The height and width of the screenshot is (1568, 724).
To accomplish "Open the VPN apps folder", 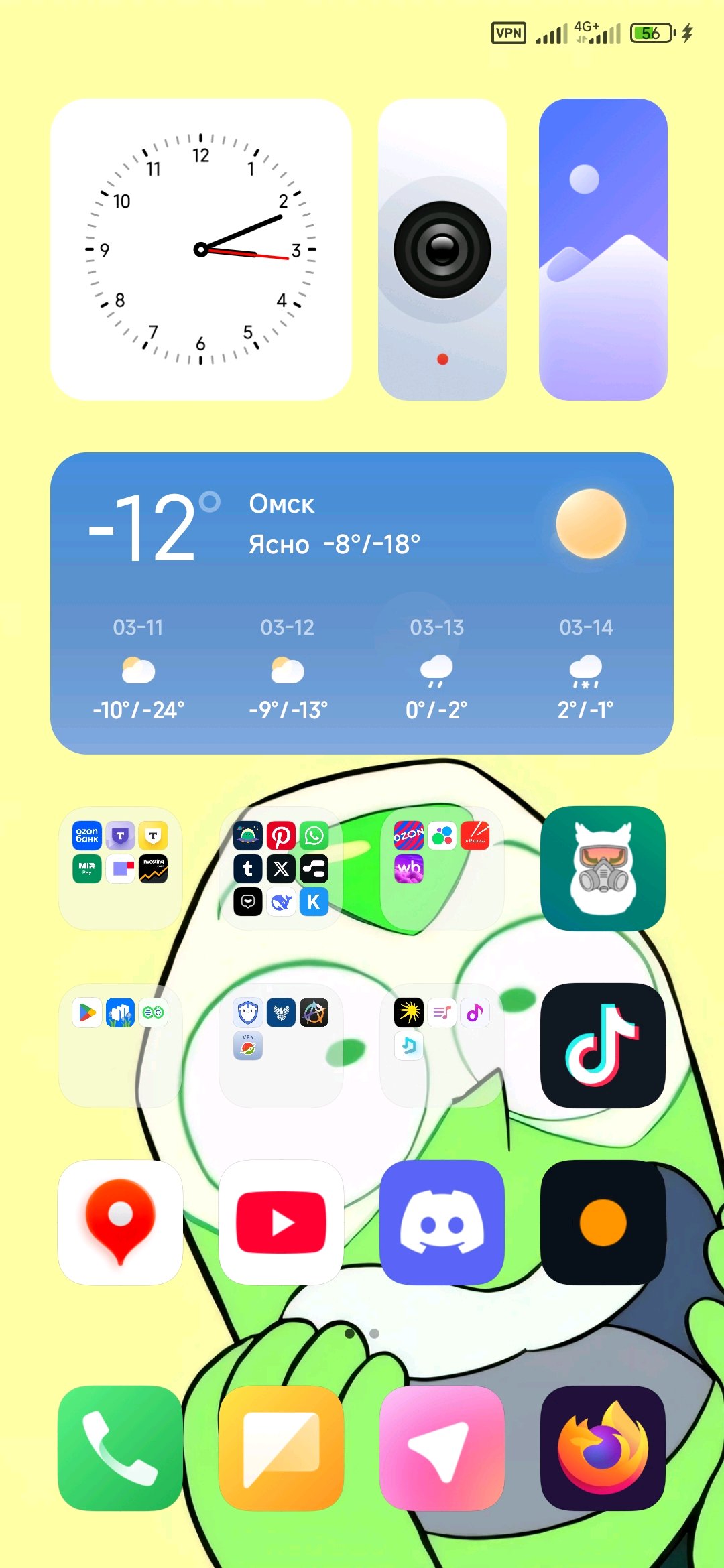I will [x=282, y=1045].
